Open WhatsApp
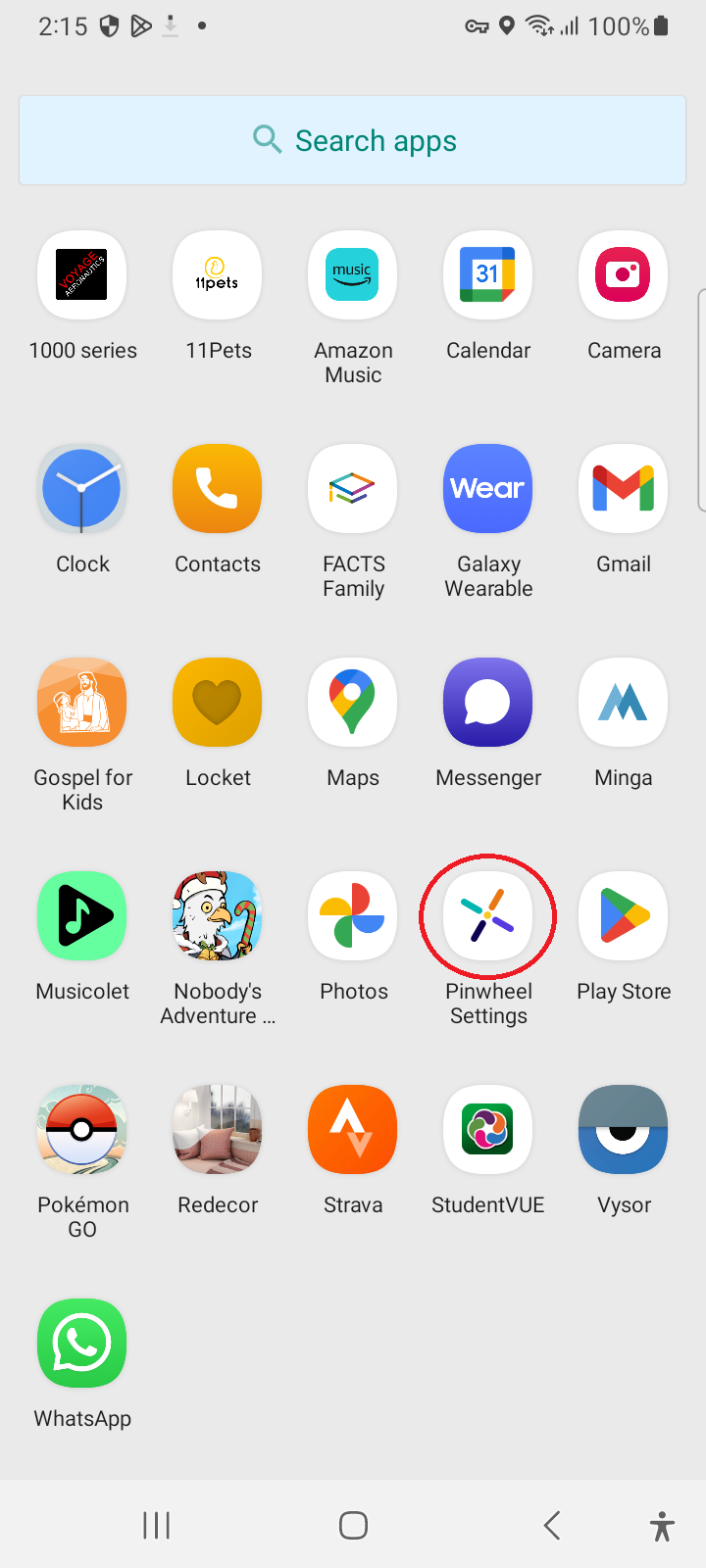 [x=81, y=1343]
